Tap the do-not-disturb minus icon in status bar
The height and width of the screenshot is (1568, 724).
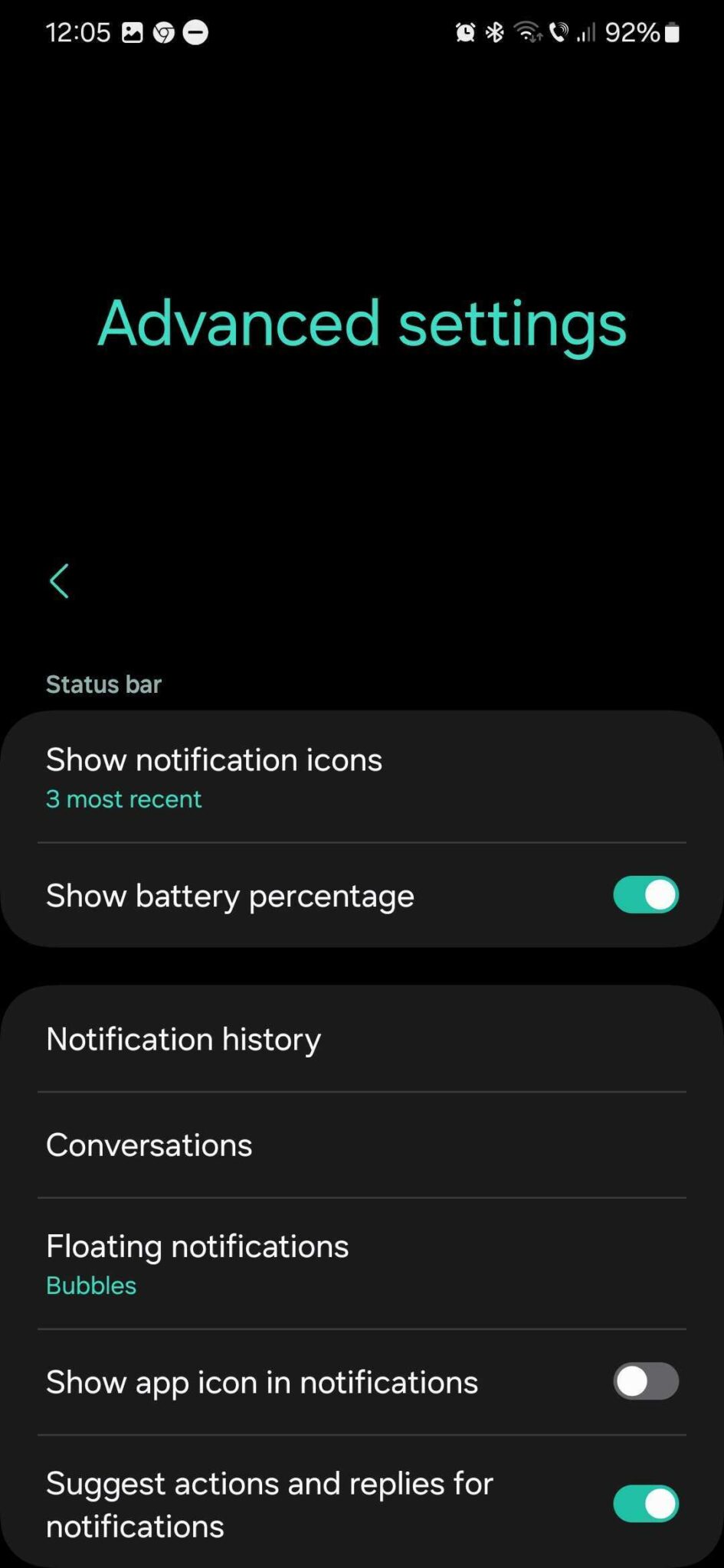[197, 32]
